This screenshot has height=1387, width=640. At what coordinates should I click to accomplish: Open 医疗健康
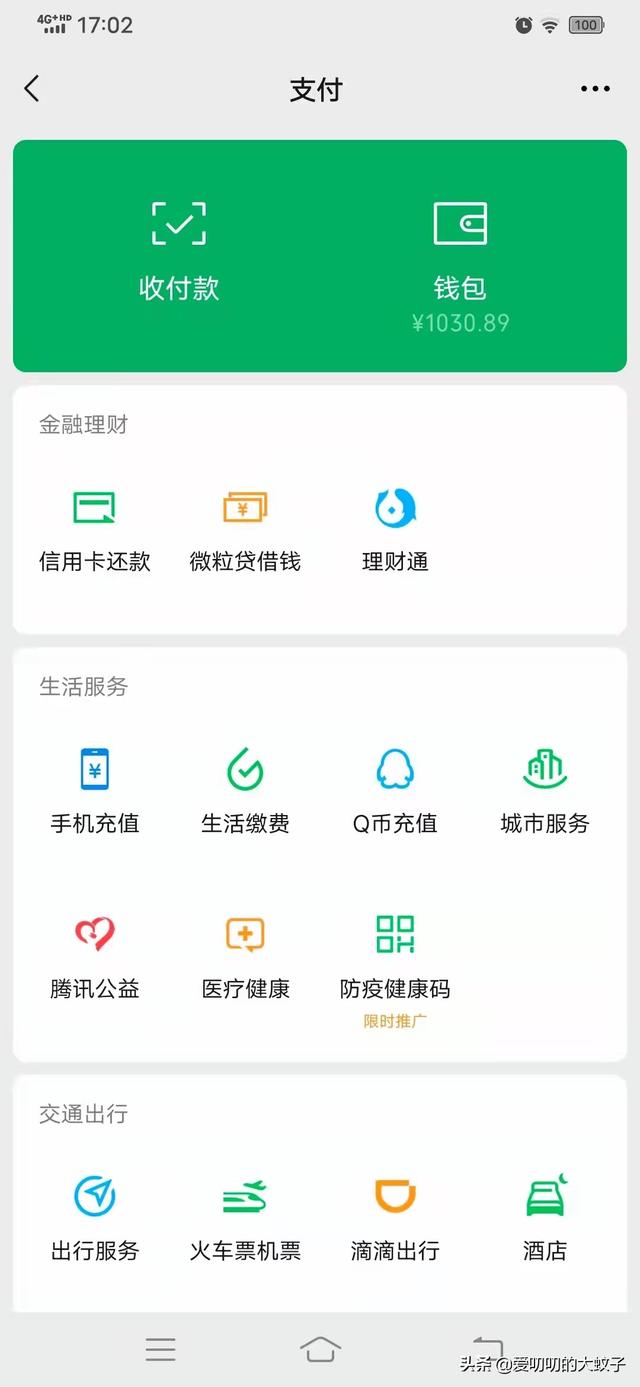(x=245, y=957)
